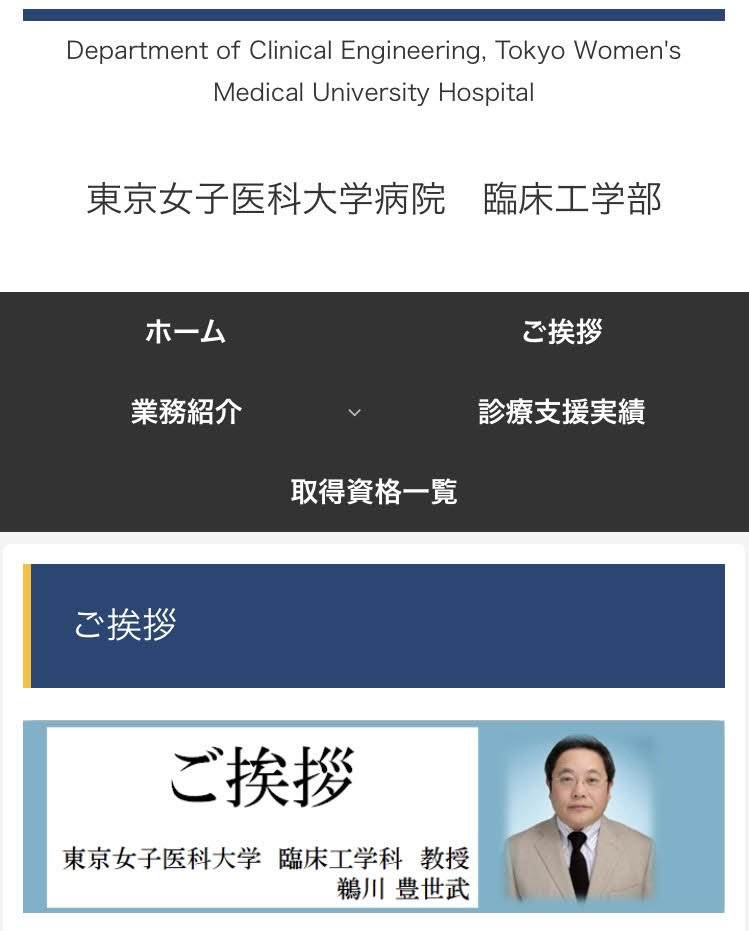
Task: Open the 業務紹介 menu link
Action: (x=186, y=412)
